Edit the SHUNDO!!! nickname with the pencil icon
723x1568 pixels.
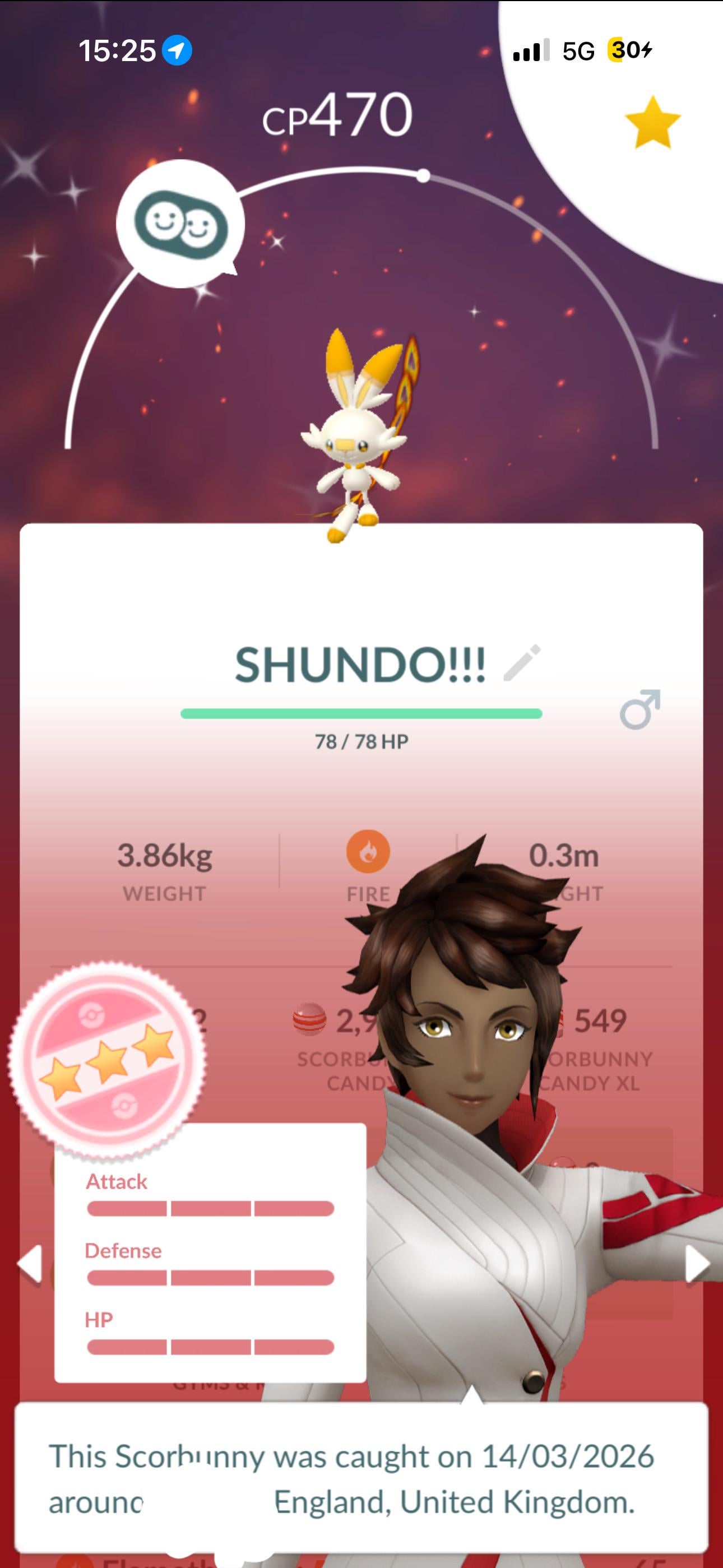click(522, 662)
